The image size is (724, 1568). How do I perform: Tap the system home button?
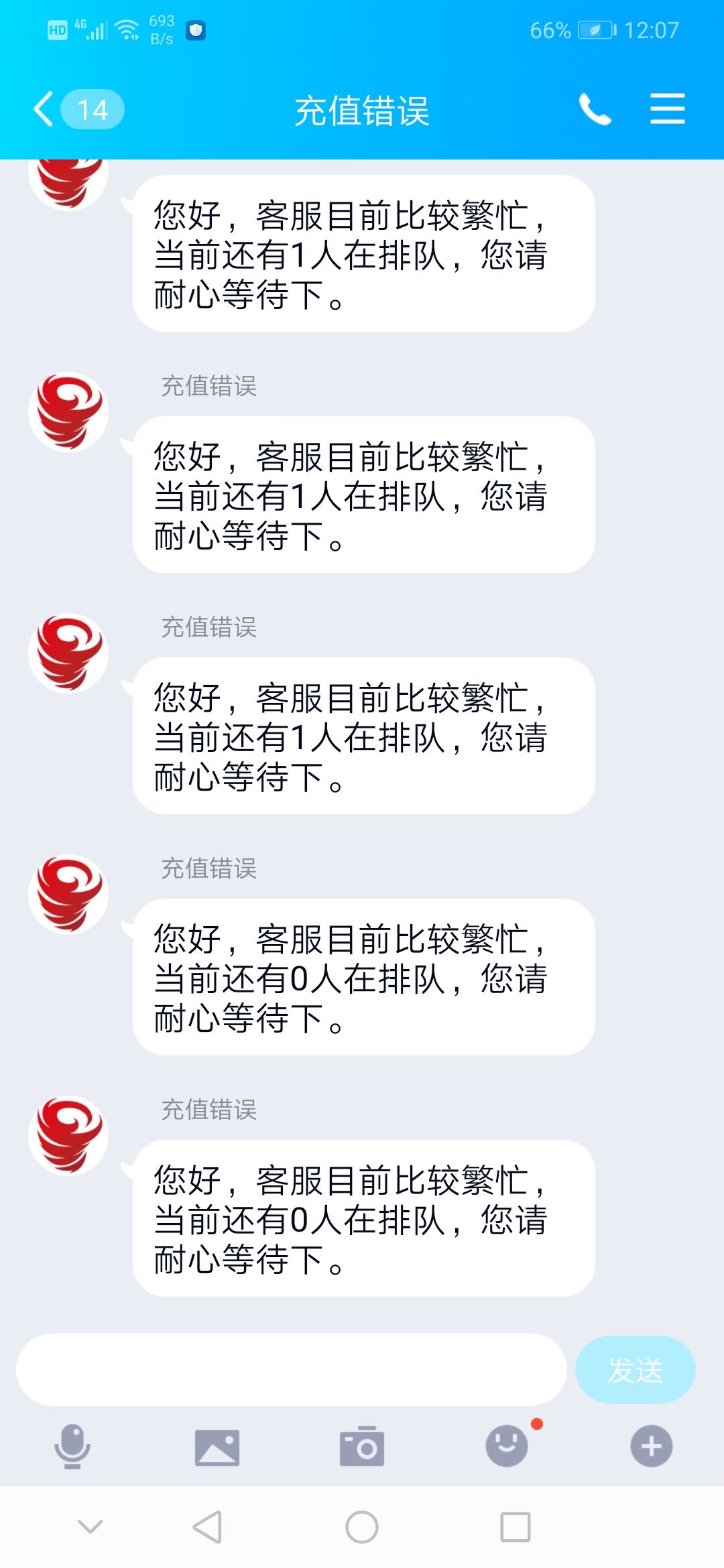pyautogui.click(x=362, y=1527)
